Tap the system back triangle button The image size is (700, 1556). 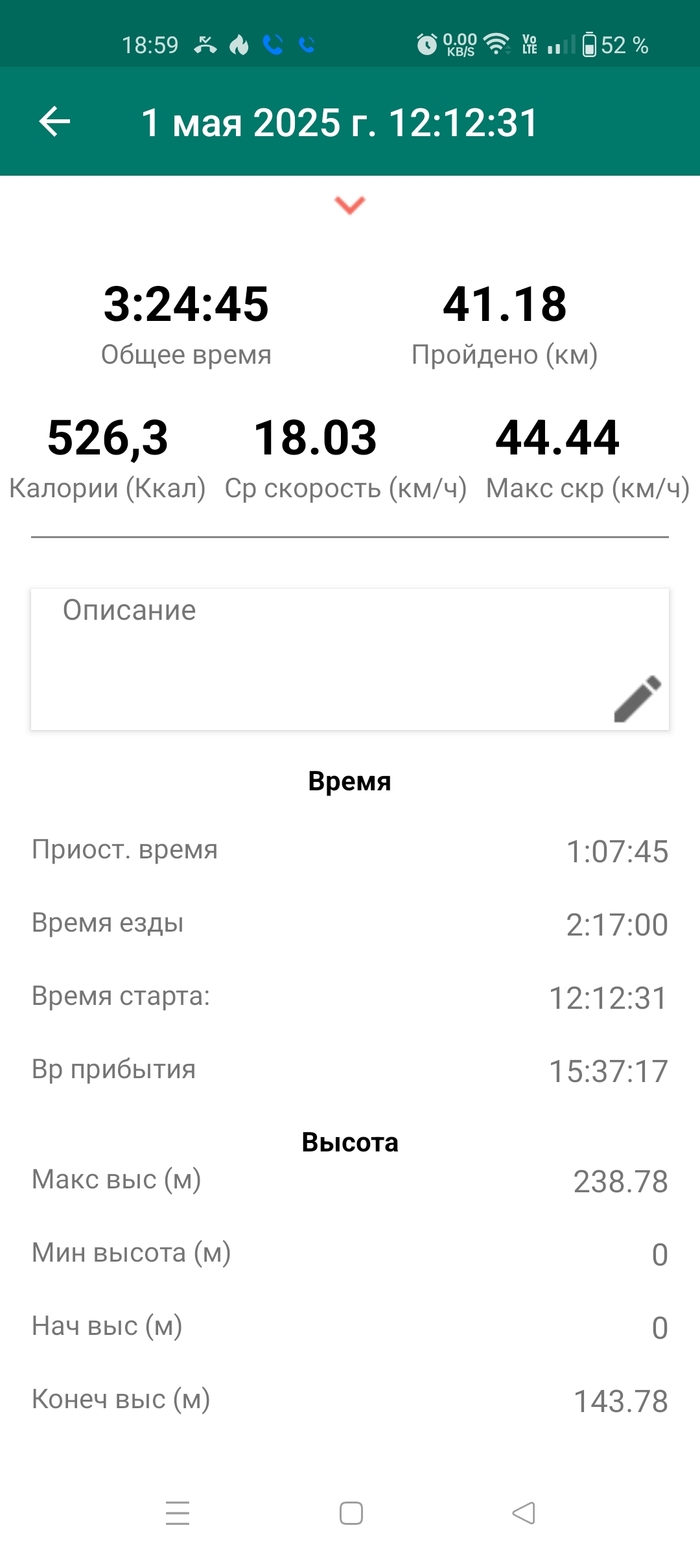click(524, 1514)
